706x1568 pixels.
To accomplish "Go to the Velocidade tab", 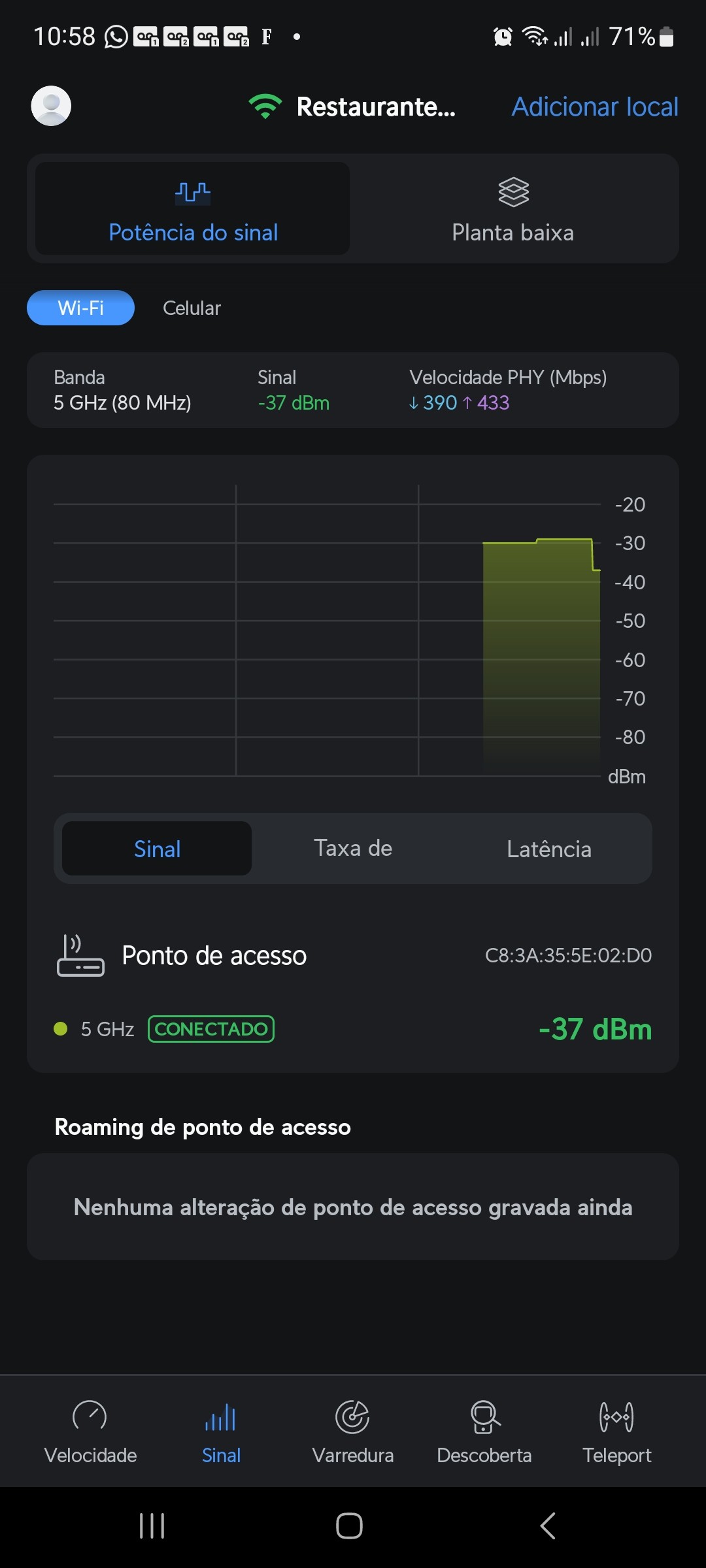I will coord(90,1431).
